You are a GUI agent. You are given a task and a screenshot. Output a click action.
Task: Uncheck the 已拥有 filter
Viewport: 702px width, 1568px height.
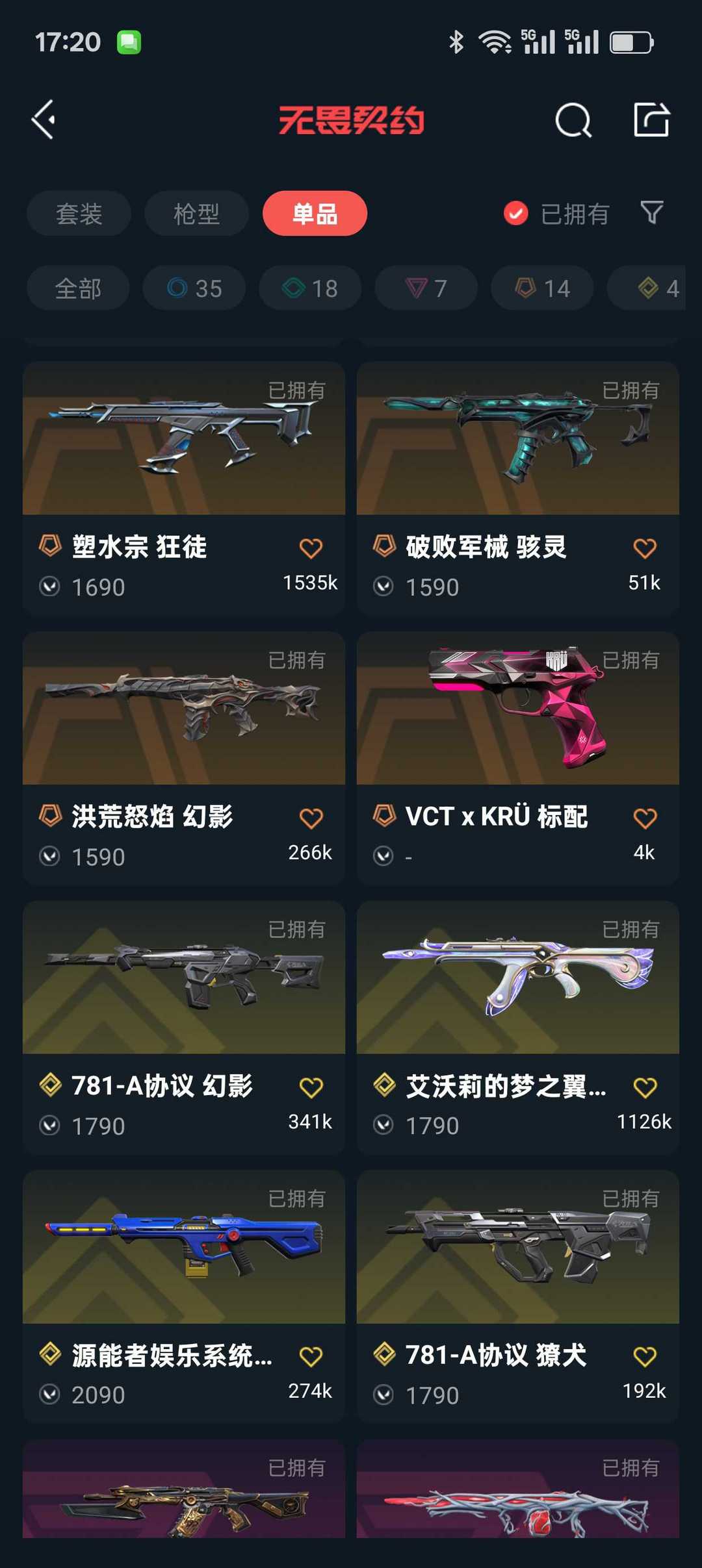coord(556,214)
